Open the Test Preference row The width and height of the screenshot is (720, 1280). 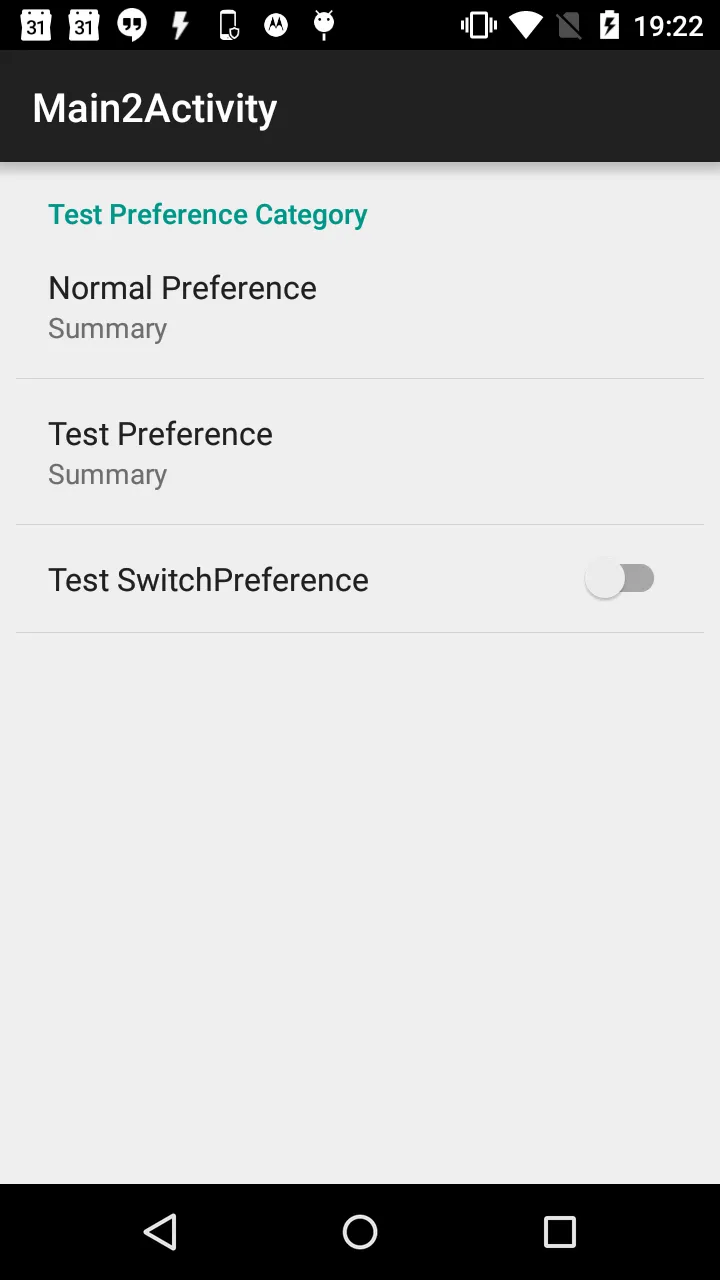[x=360, y=452]
